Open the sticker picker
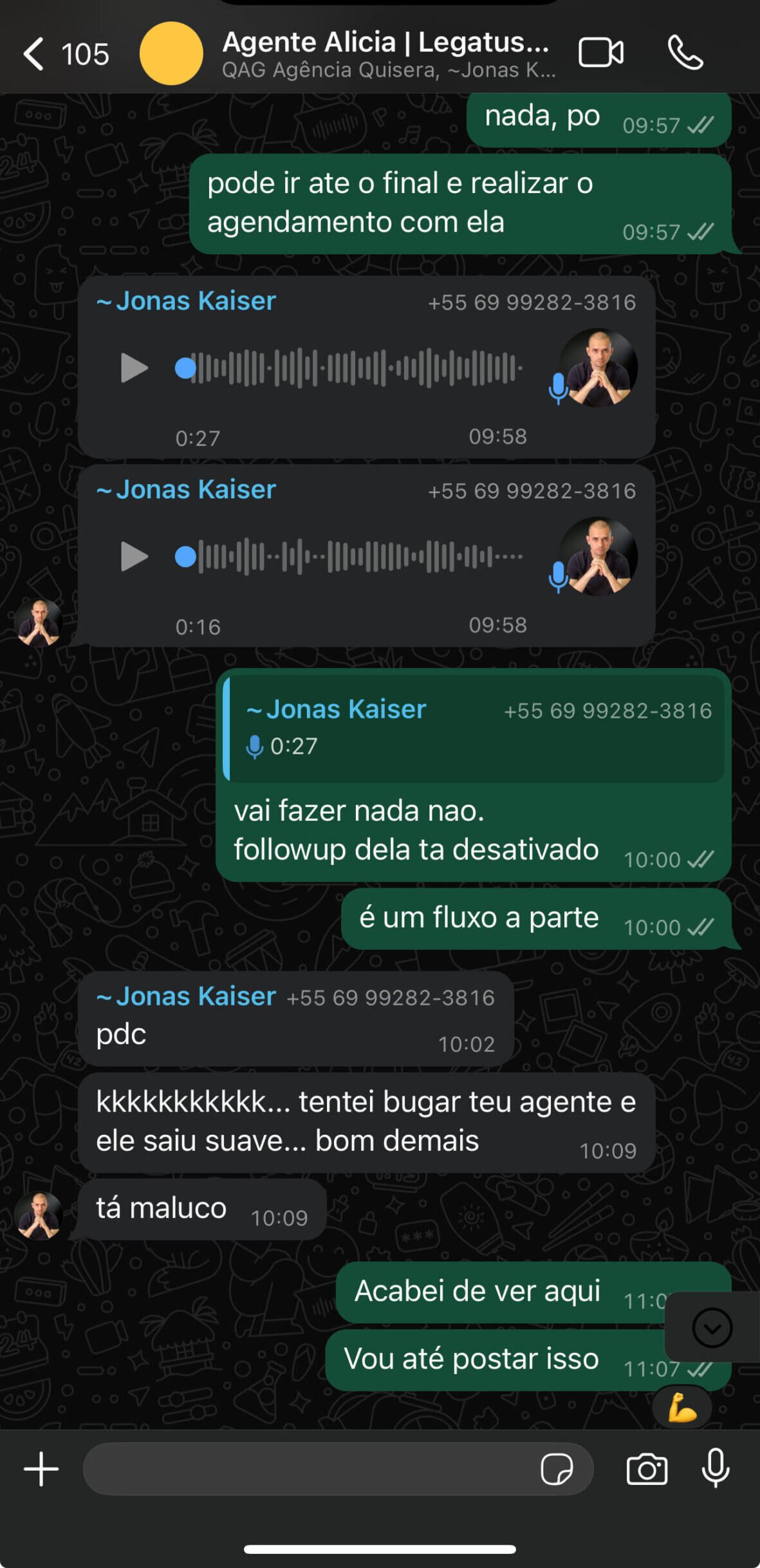 [557, 1469]
